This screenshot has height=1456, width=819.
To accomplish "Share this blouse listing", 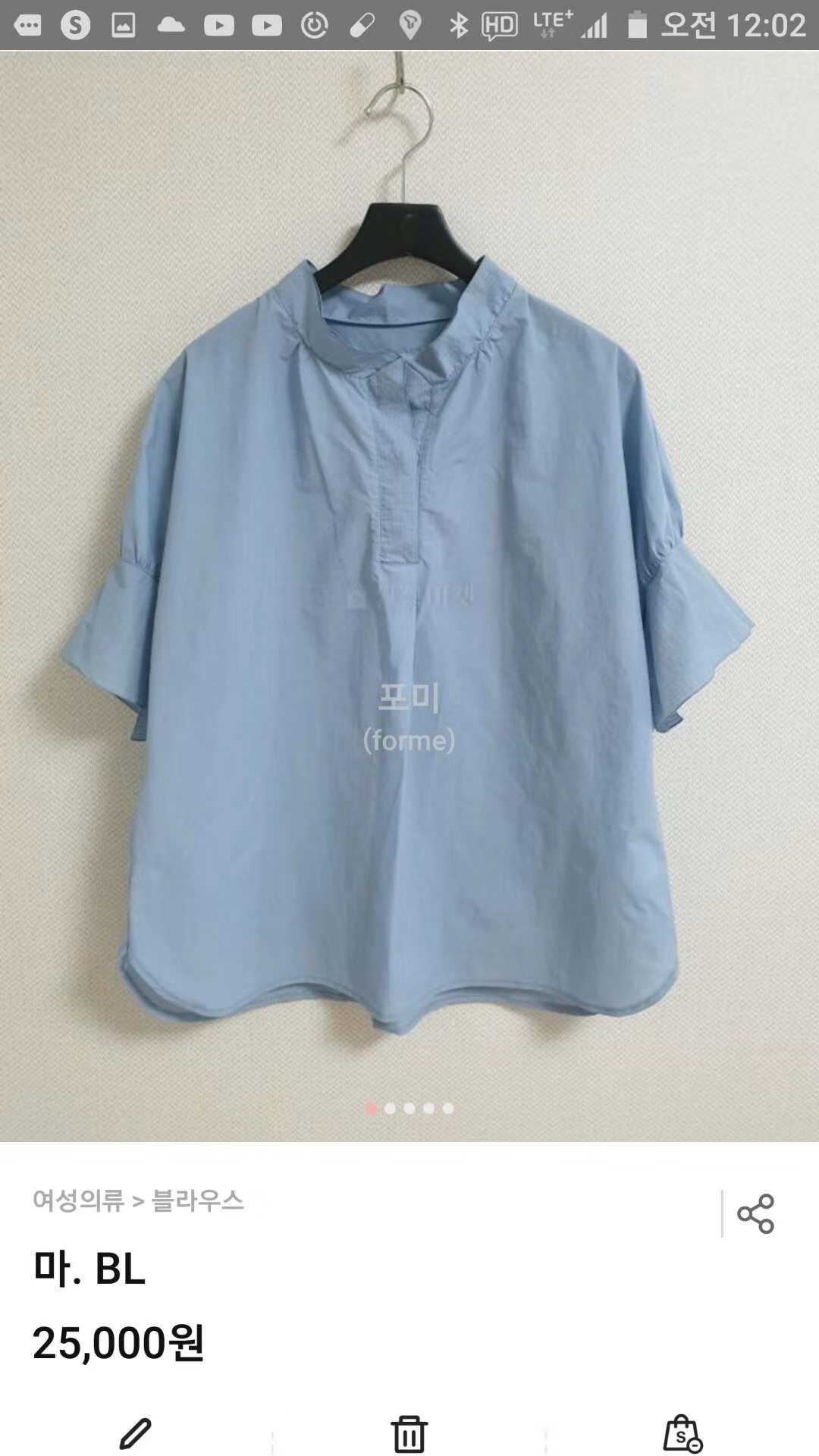I will point(755,1214).
